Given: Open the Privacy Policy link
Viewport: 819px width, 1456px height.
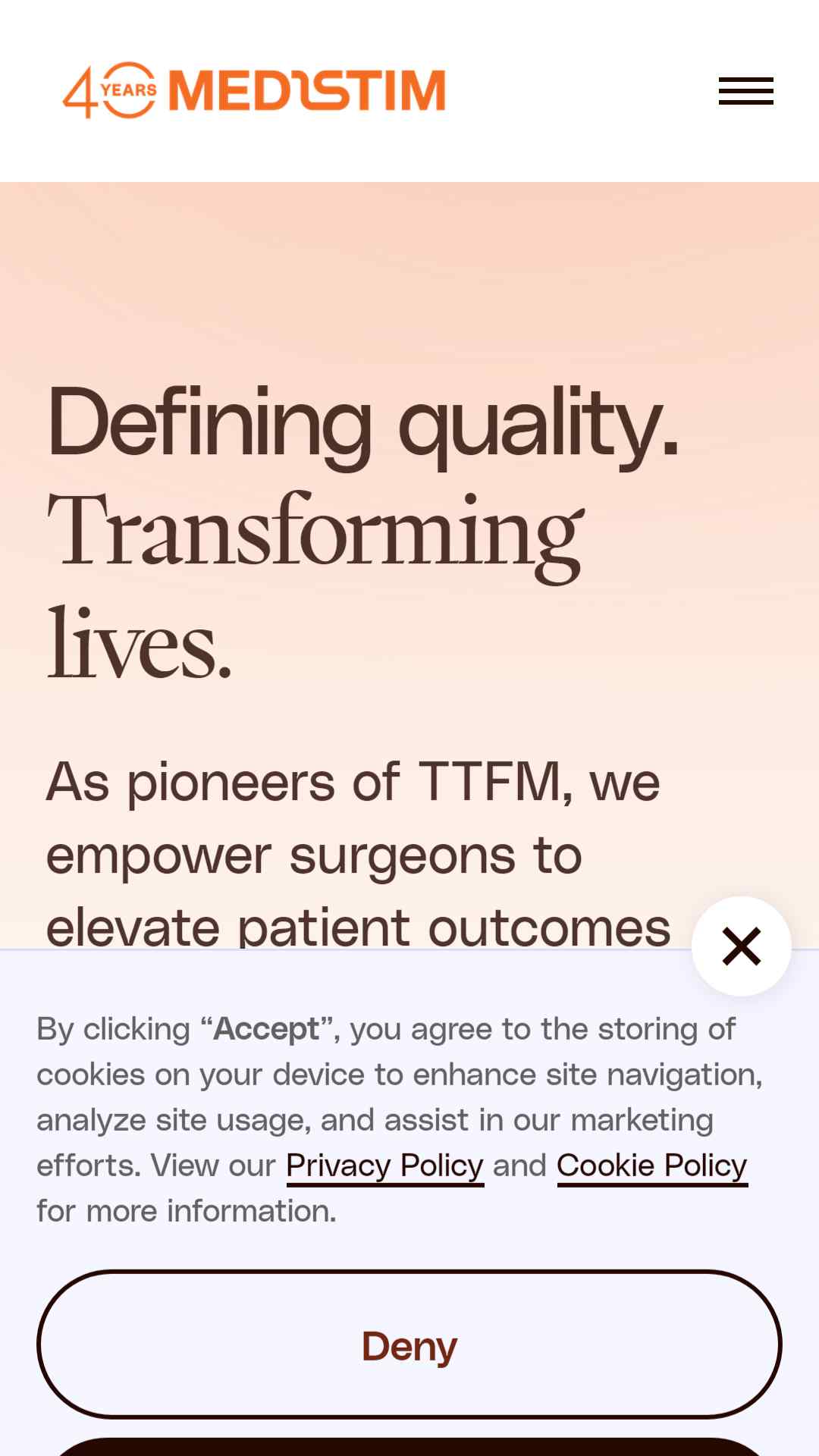Looking at the screenshot, I should pyautogui.click(x=384, y=1166).
